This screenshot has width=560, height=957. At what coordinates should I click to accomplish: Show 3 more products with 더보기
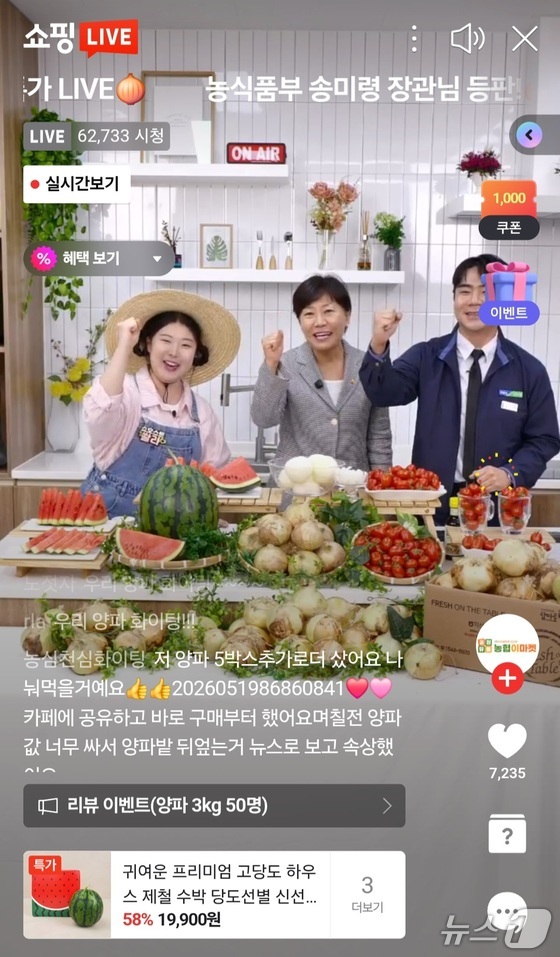coord(367,894)
